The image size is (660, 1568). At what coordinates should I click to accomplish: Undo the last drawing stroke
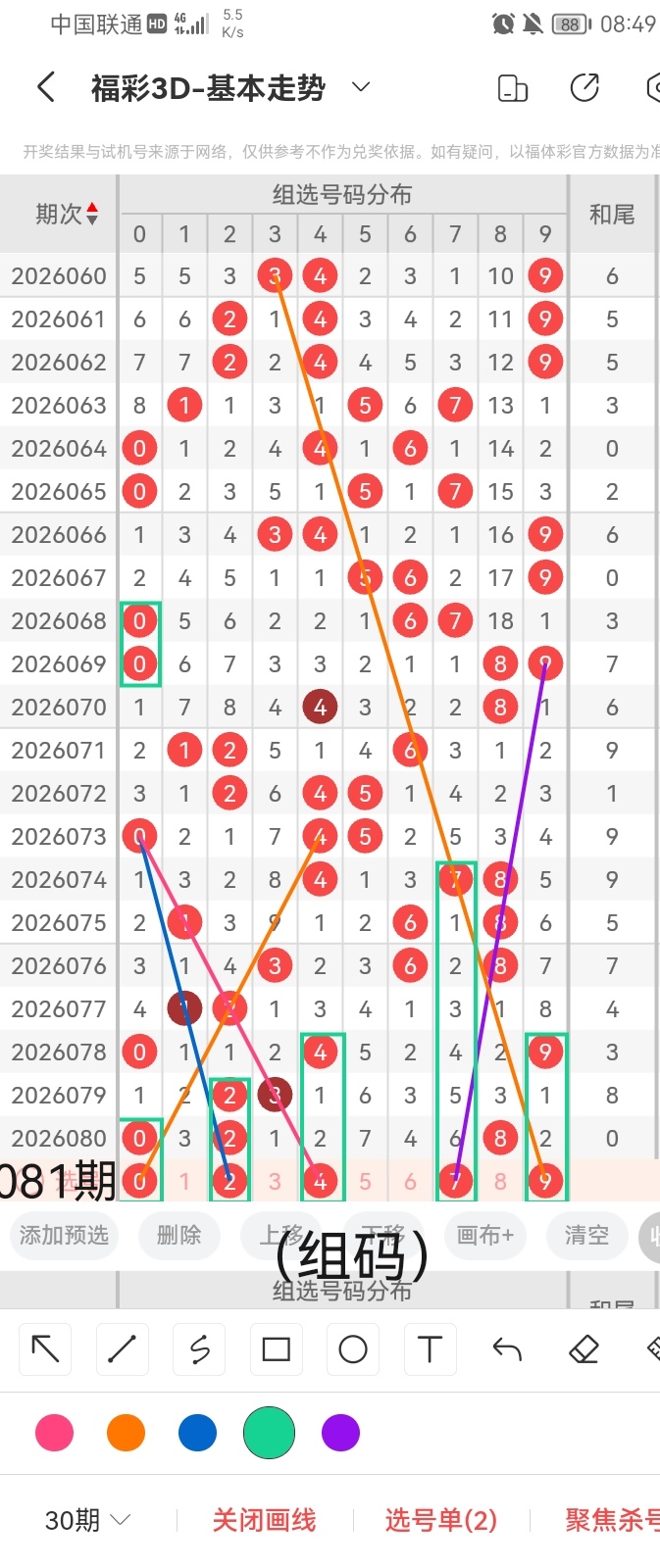[507, 1349]
